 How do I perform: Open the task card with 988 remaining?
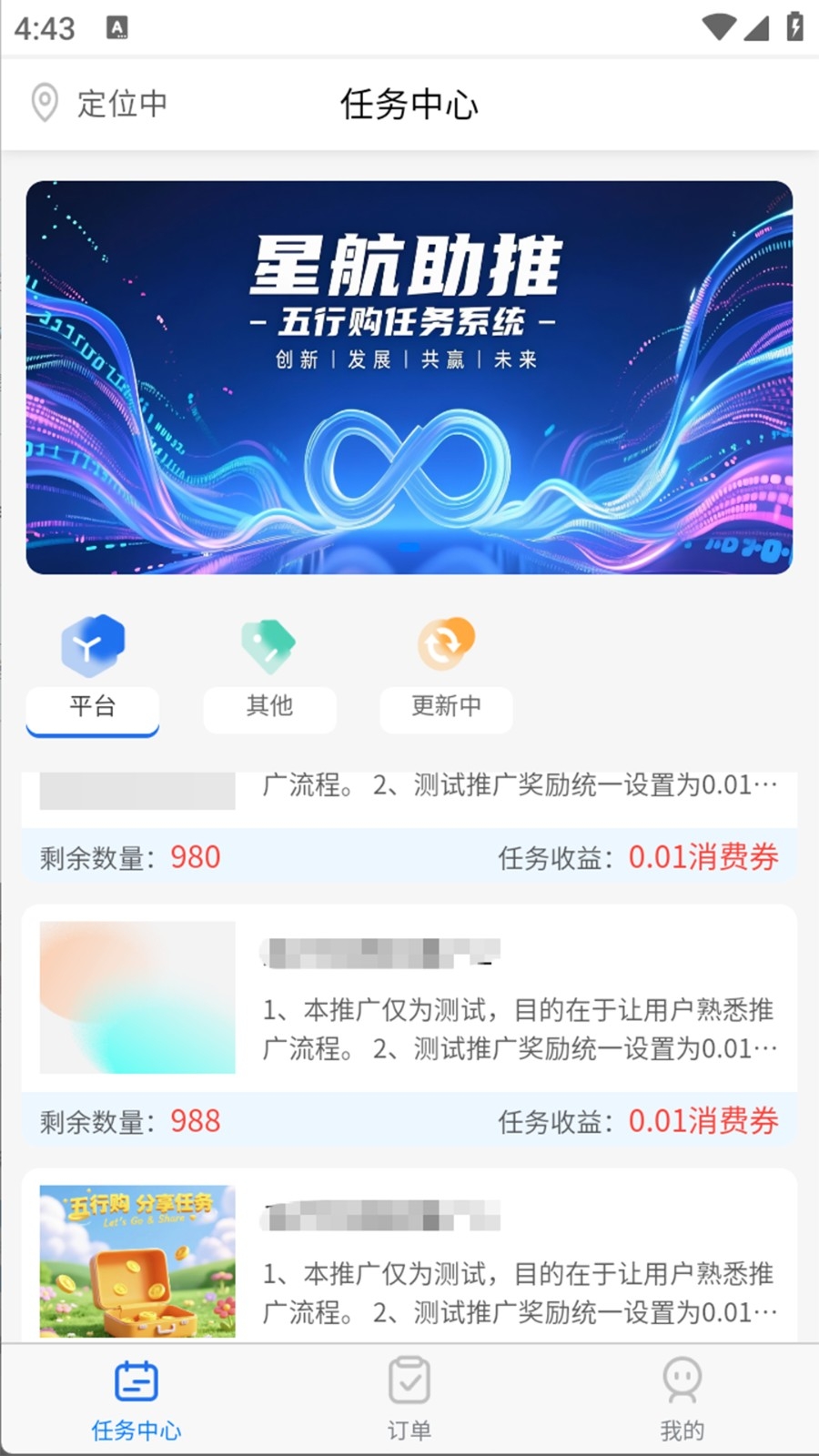[409, 1019]
